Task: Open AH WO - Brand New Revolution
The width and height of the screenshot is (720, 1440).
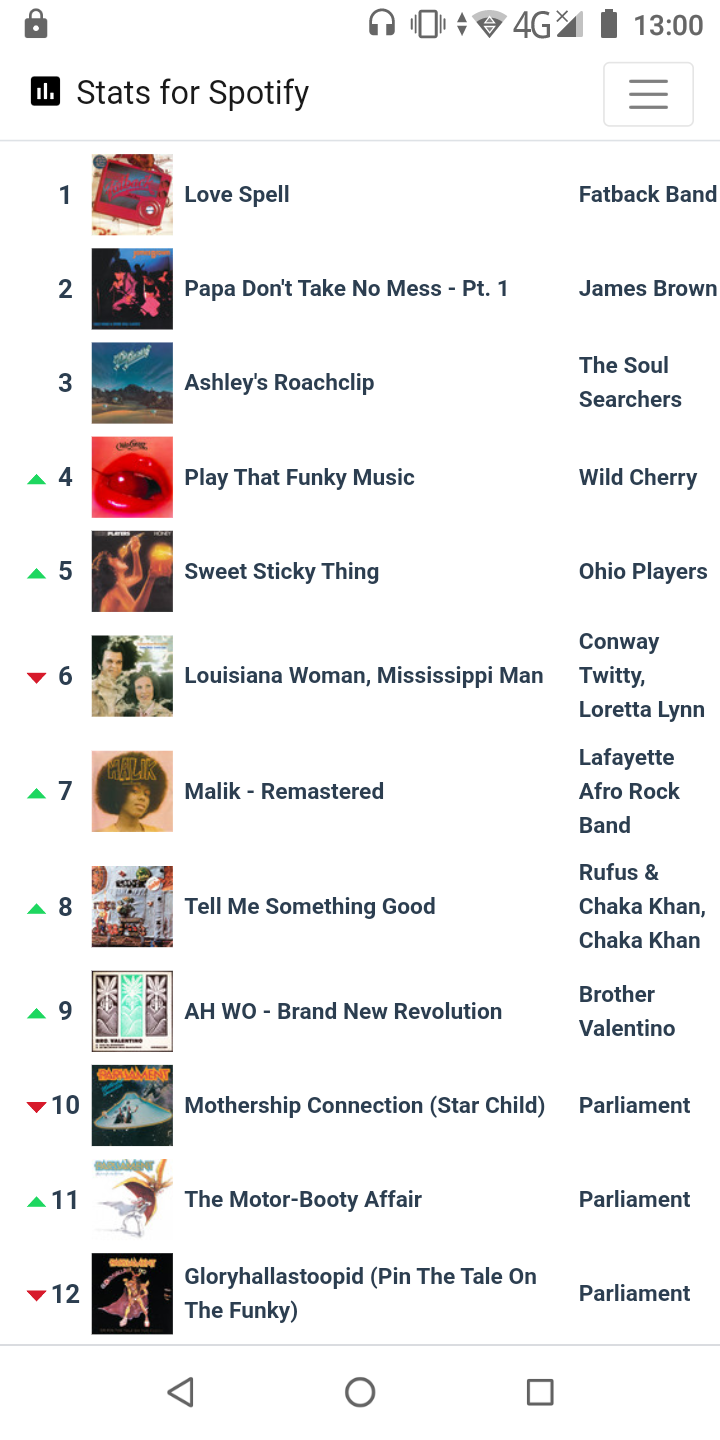Action: pos(360,1011)
